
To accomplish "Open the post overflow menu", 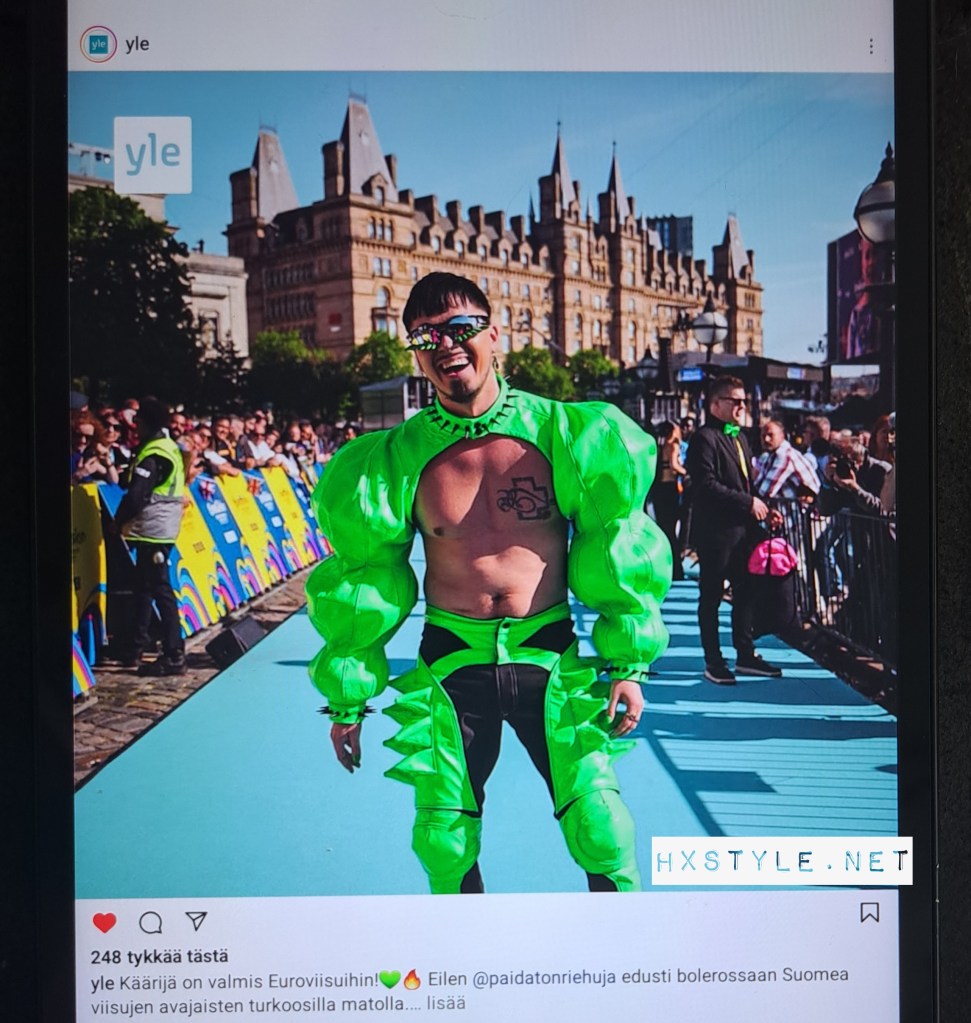I will click(x=870, y=46).
